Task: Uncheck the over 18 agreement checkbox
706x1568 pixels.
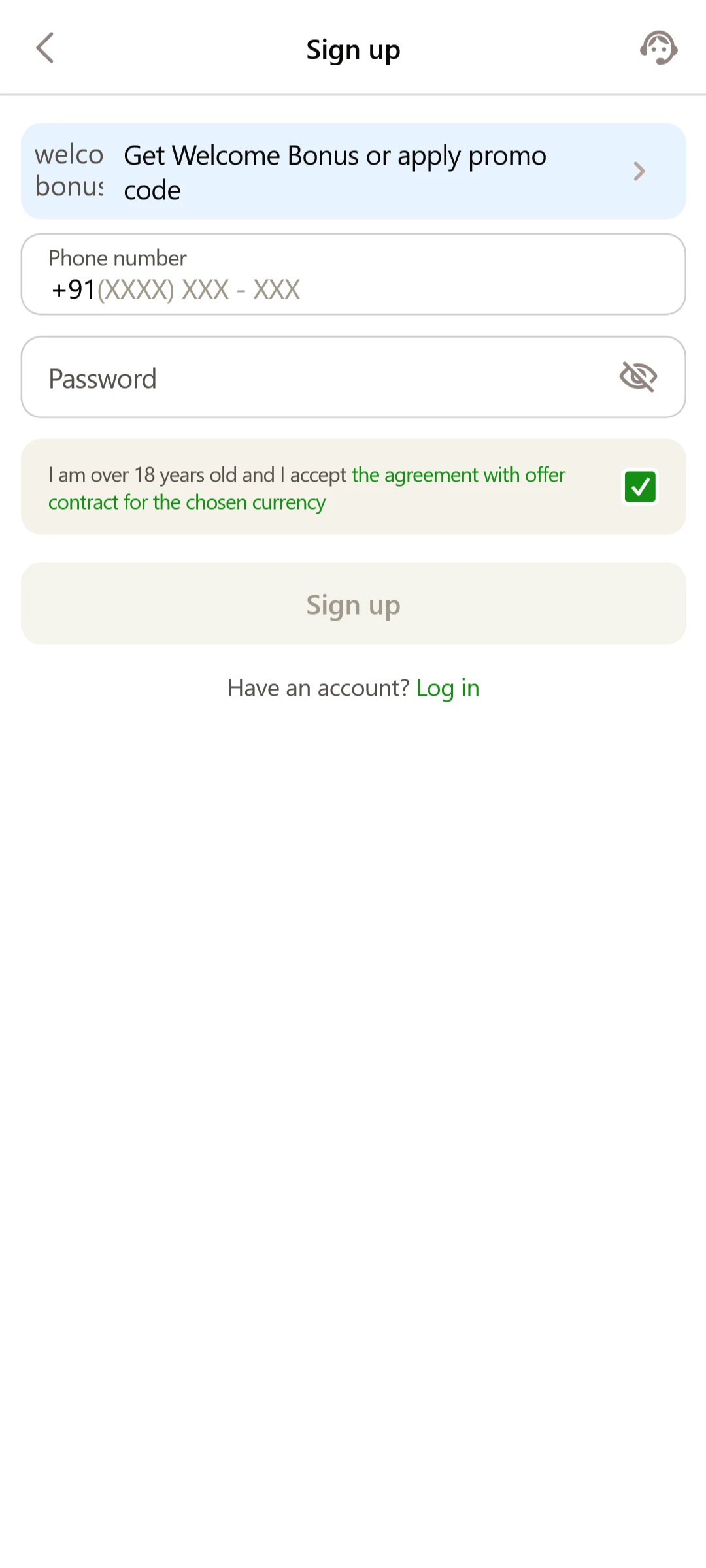Action: pyautogui.click(x=640, y=487)
